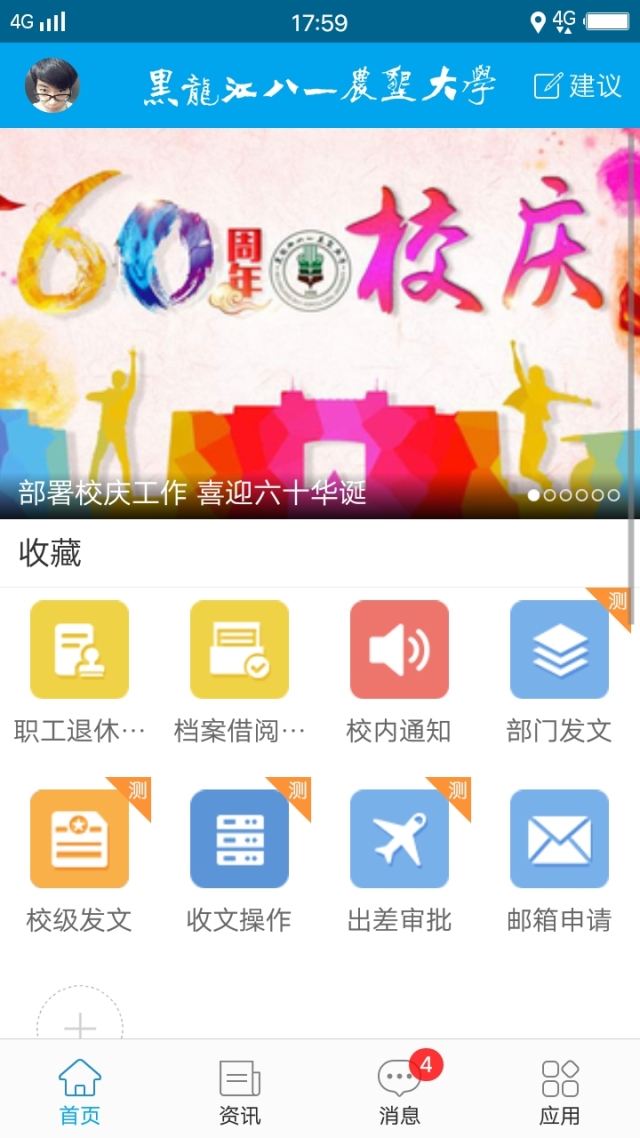The height and width of the screenshot is (1138, 640).
Task: Open the 校庆 anniversary banner
Action: coord(318,322)
